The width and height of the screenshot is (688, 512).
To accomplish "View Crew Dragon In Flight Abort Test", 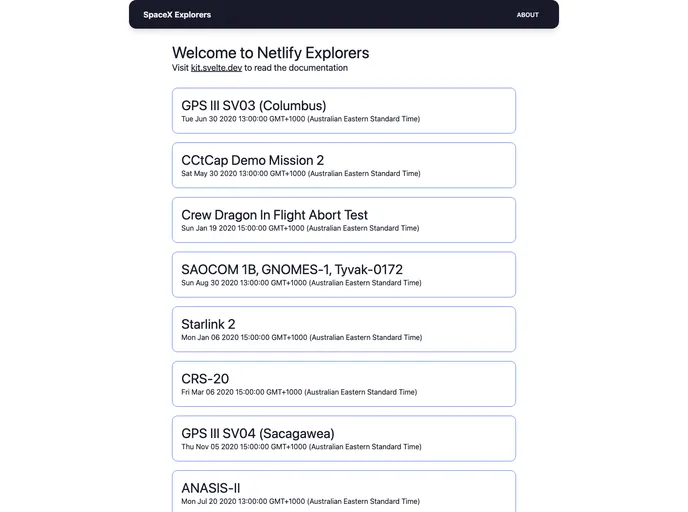I will (x=343, y=220).
